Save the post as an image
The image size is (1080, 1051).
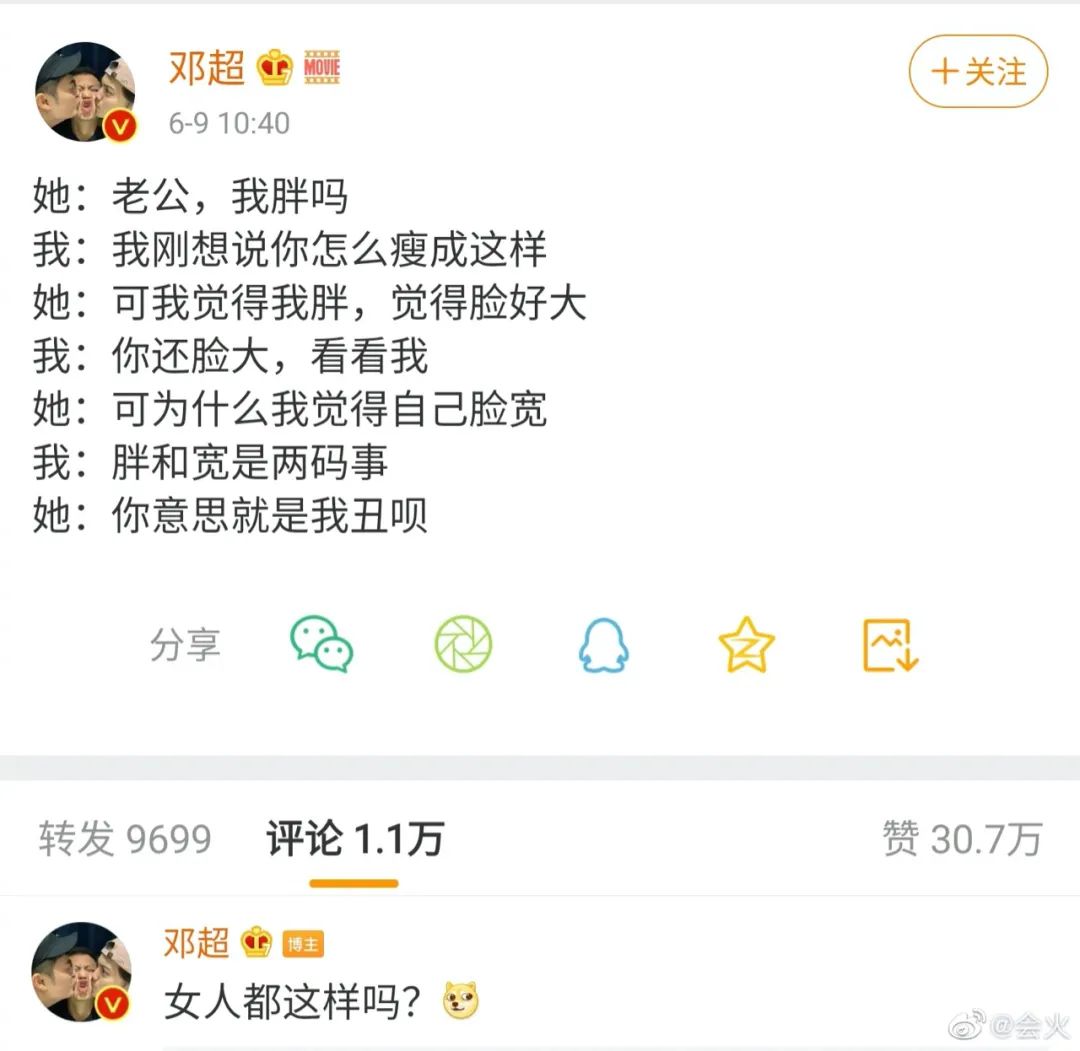click(889, 645)
